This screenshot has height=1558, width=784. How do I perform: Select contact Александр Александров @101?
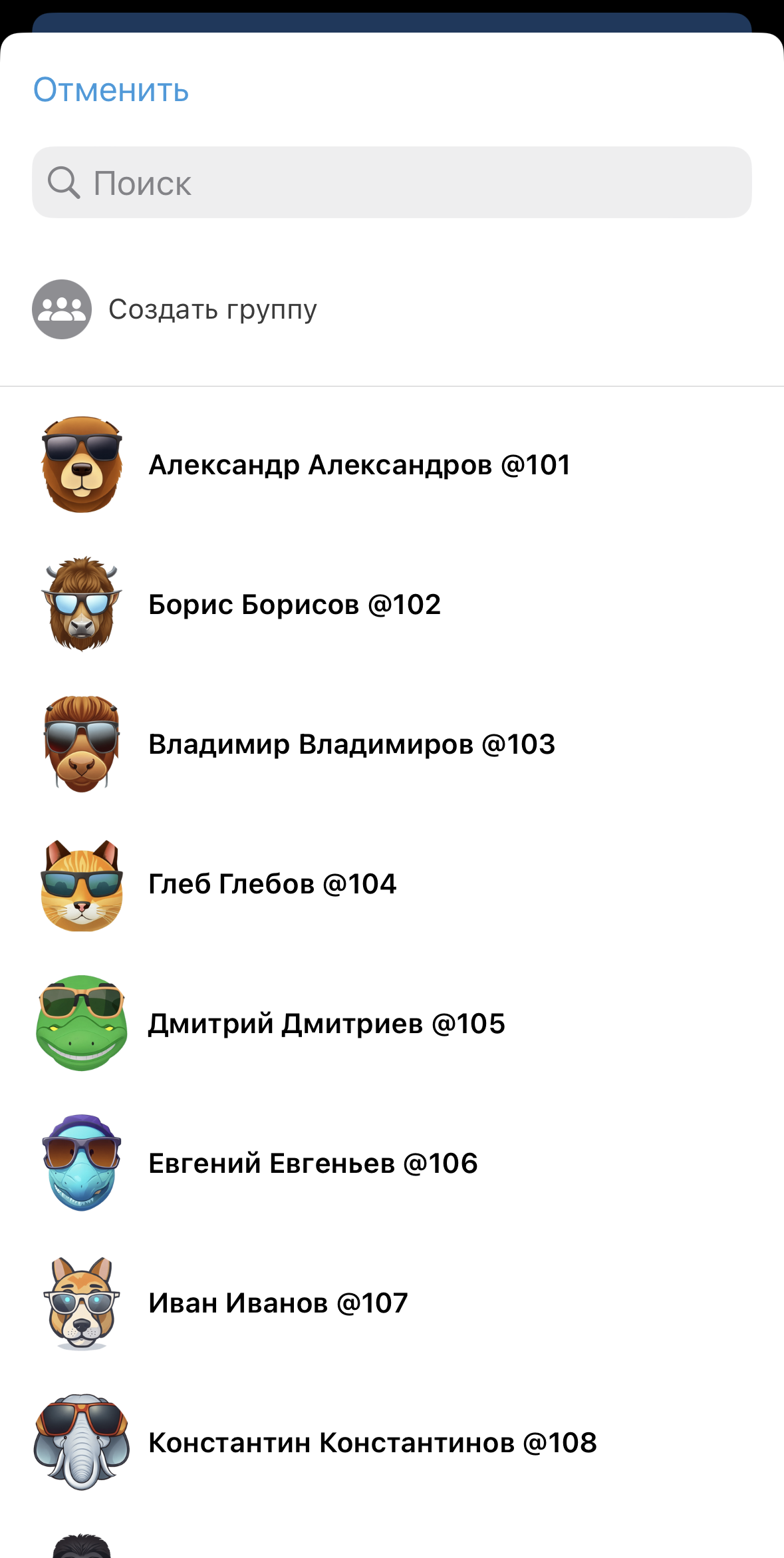coord(359,465)
